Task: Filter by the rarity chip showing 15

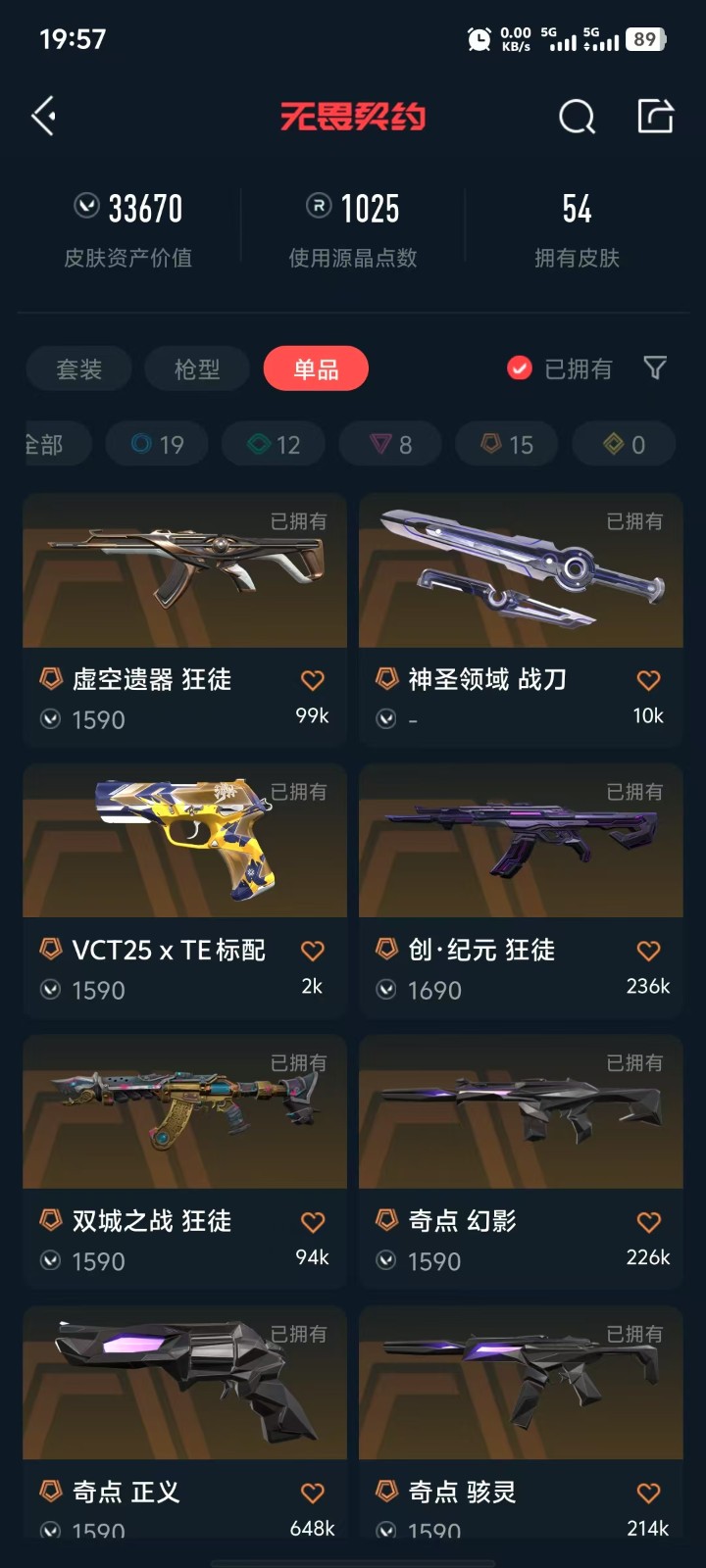Action: click(x=507, y=445)
